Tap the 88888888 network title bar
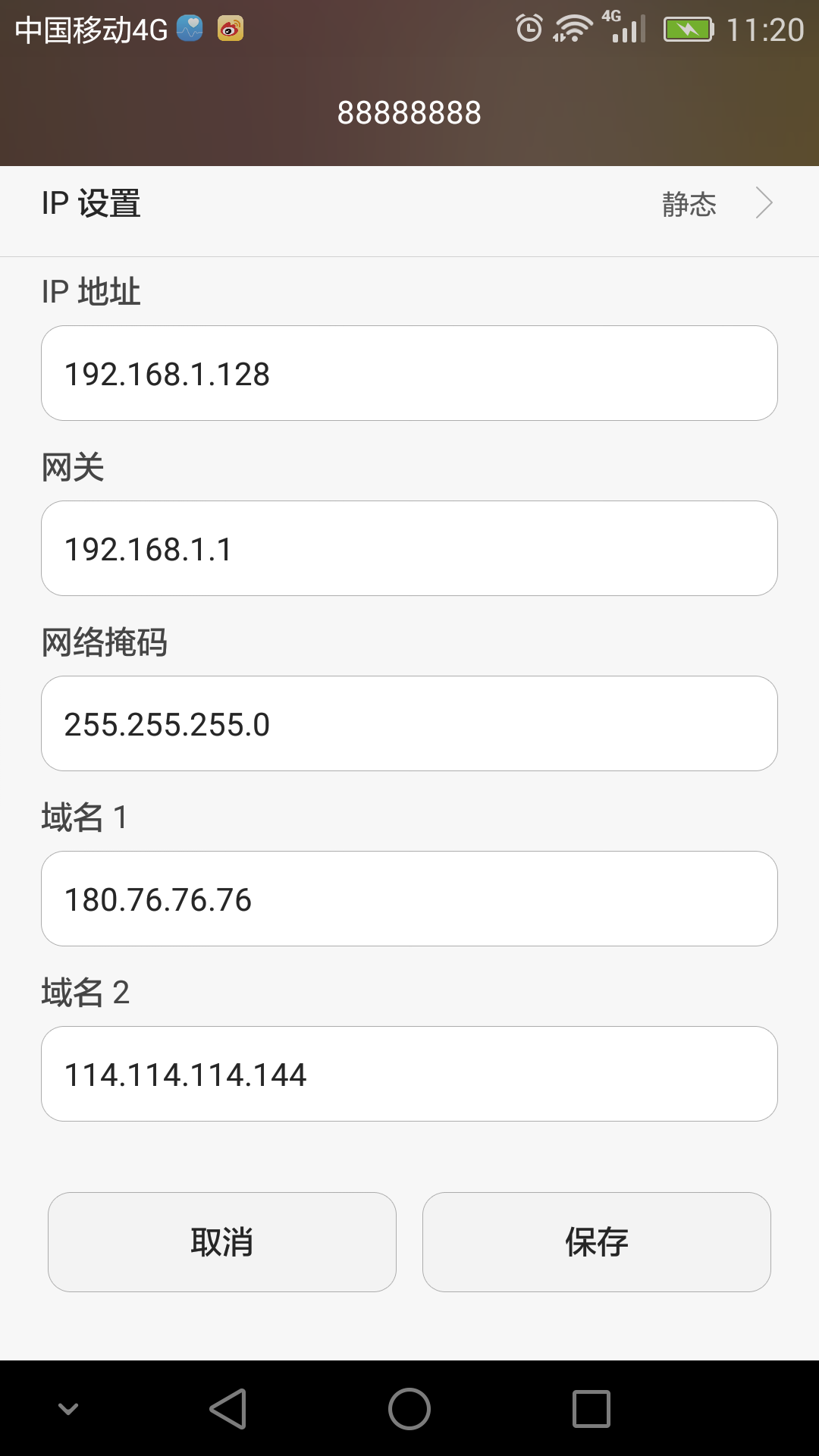The width and height of the screenshot is (819, 1456). (409, 111)
